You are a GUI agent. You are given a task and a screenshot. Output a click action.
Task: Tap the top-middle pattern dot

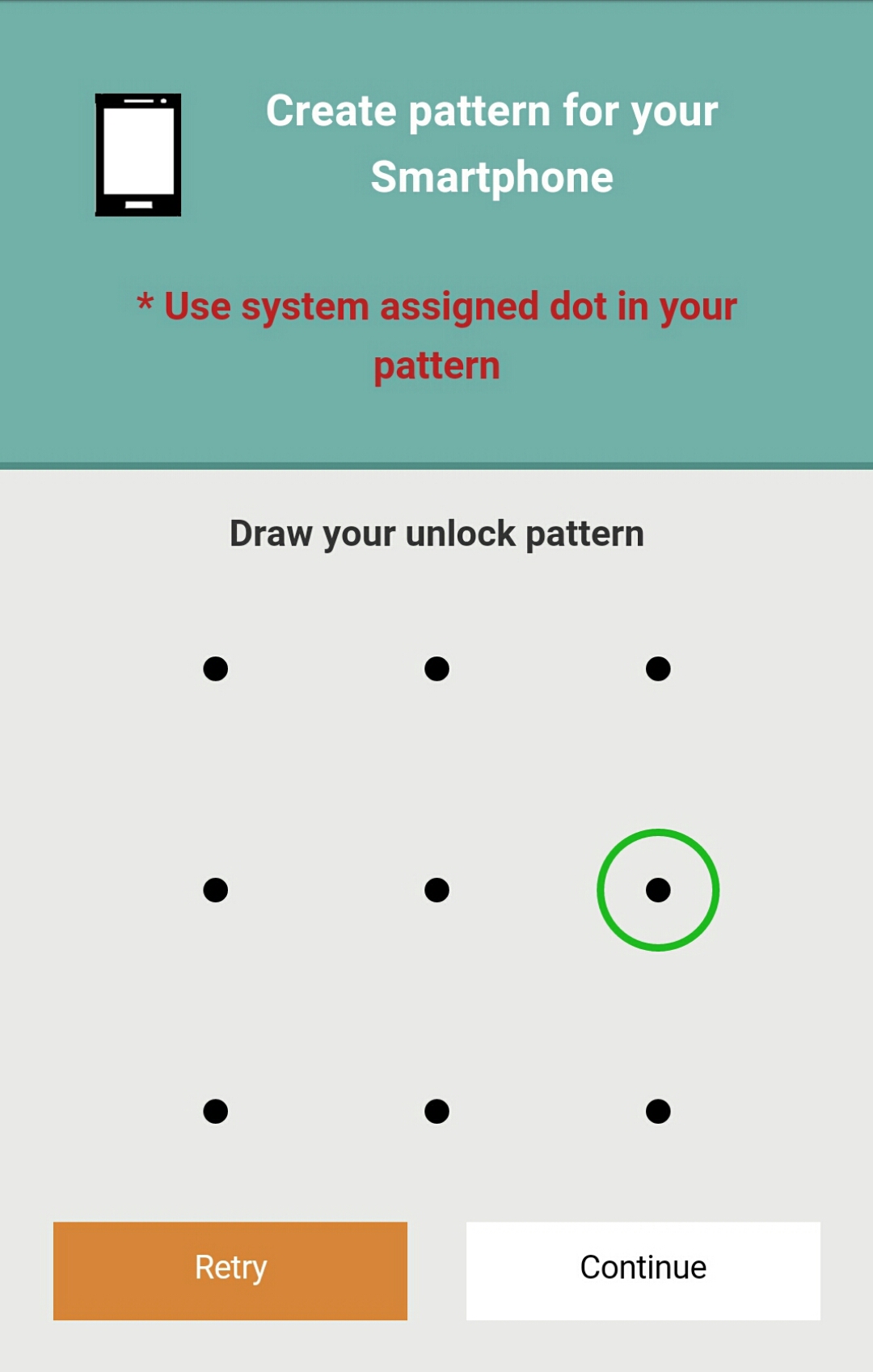pos(436,669)
